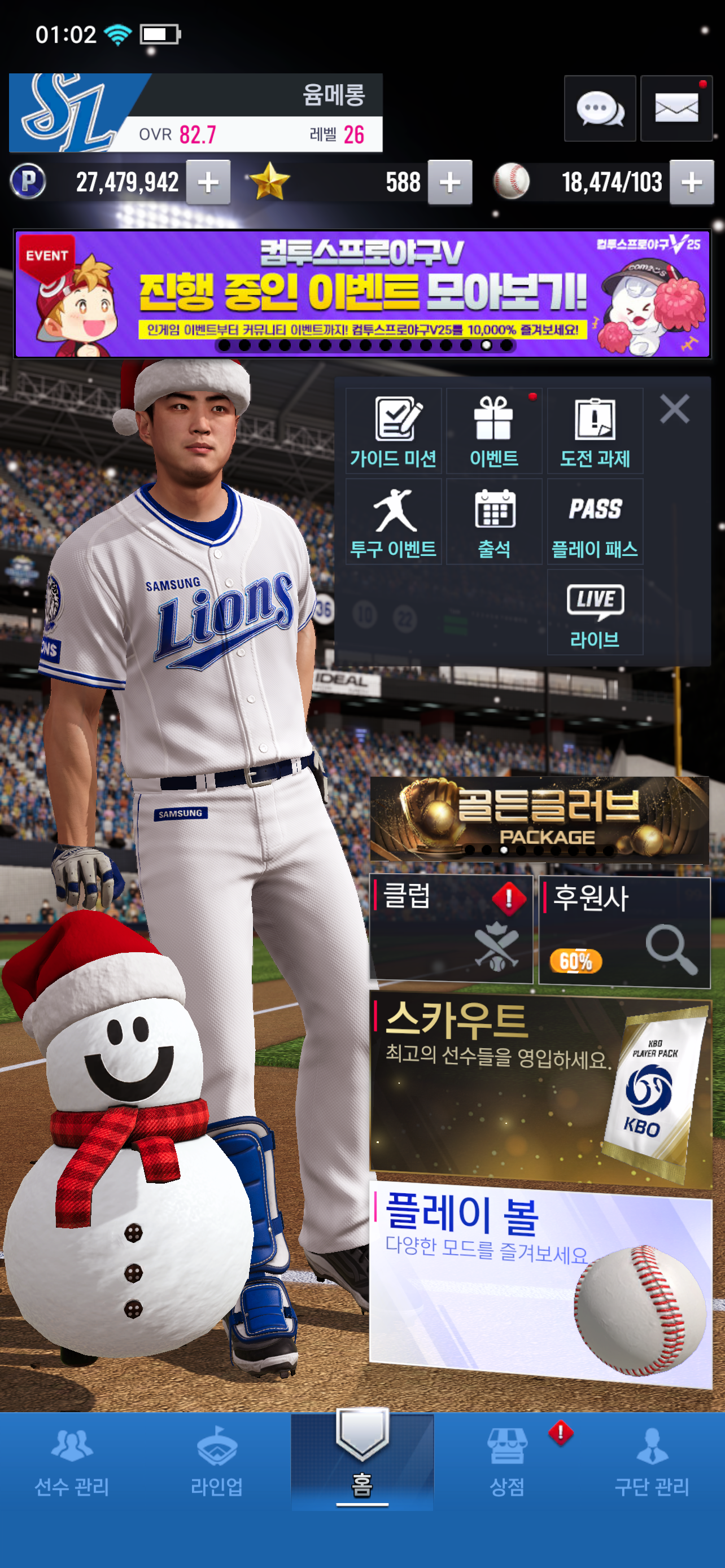Check 출석 attendance calendar
Viewport: 725px width, 1568px height.
pos(493,522)
